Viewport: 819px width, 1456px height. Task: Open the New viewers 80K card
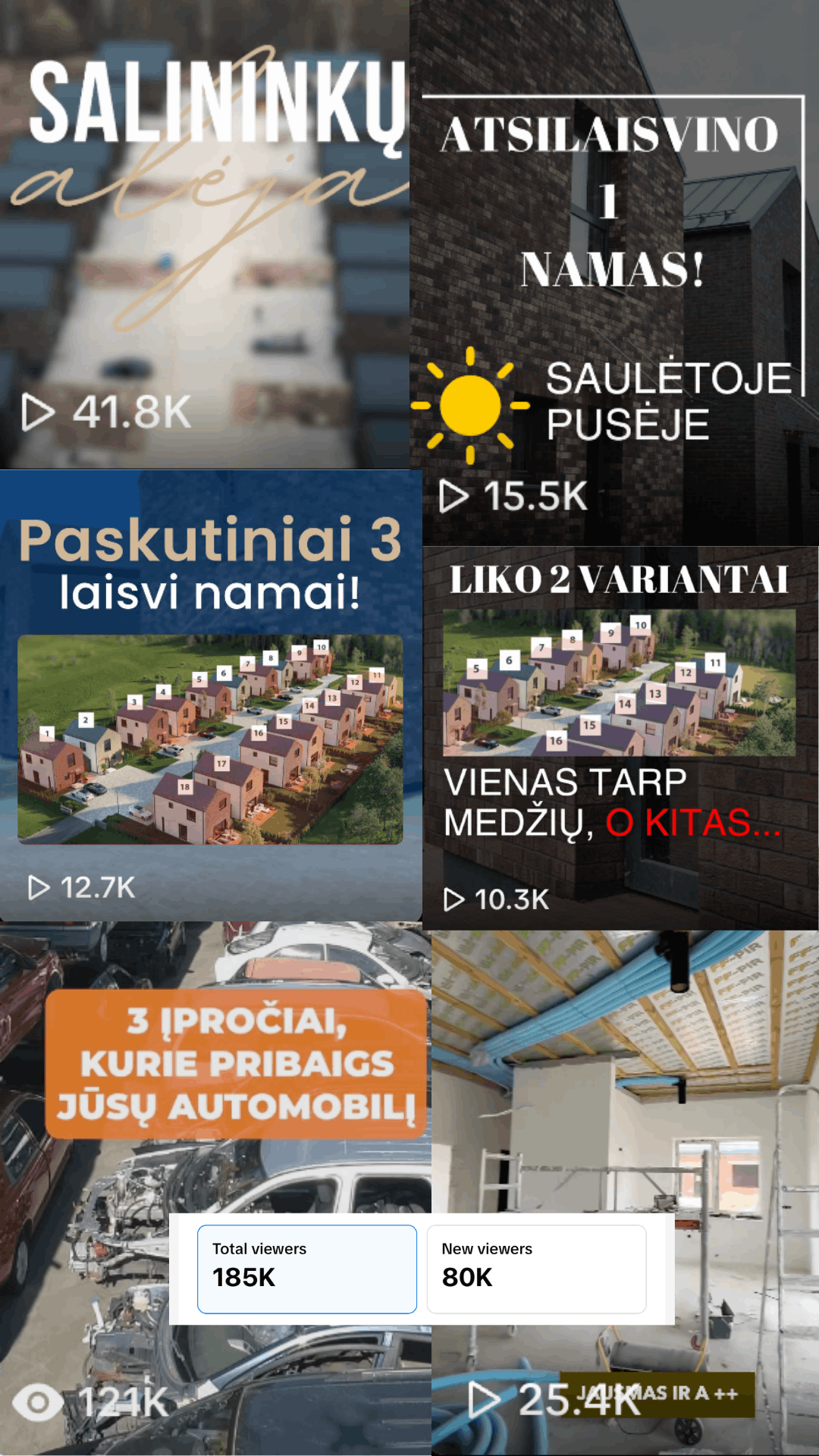[537, 1268]
